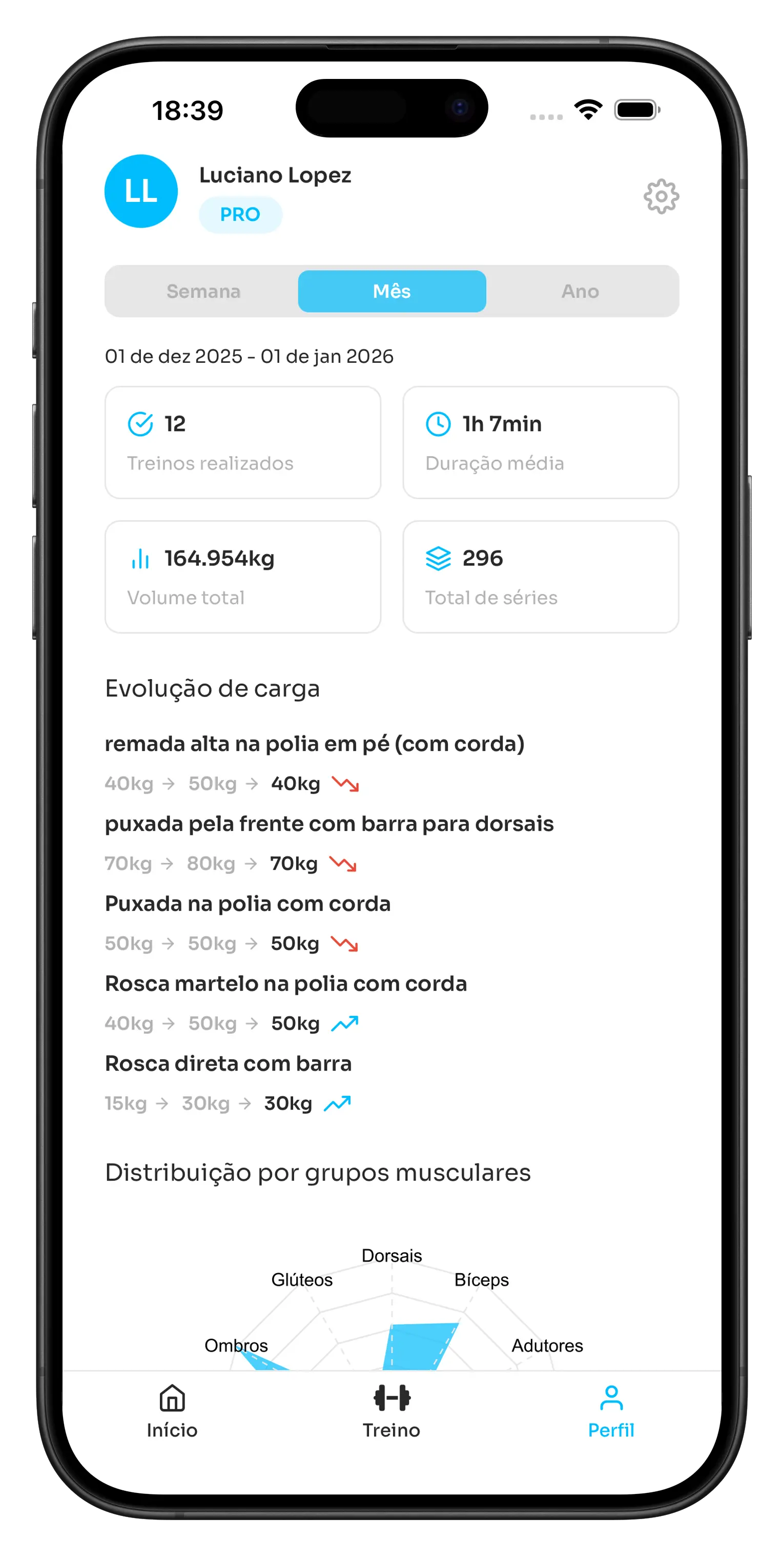Open Evolução de carga section heading

pos(213,688)
